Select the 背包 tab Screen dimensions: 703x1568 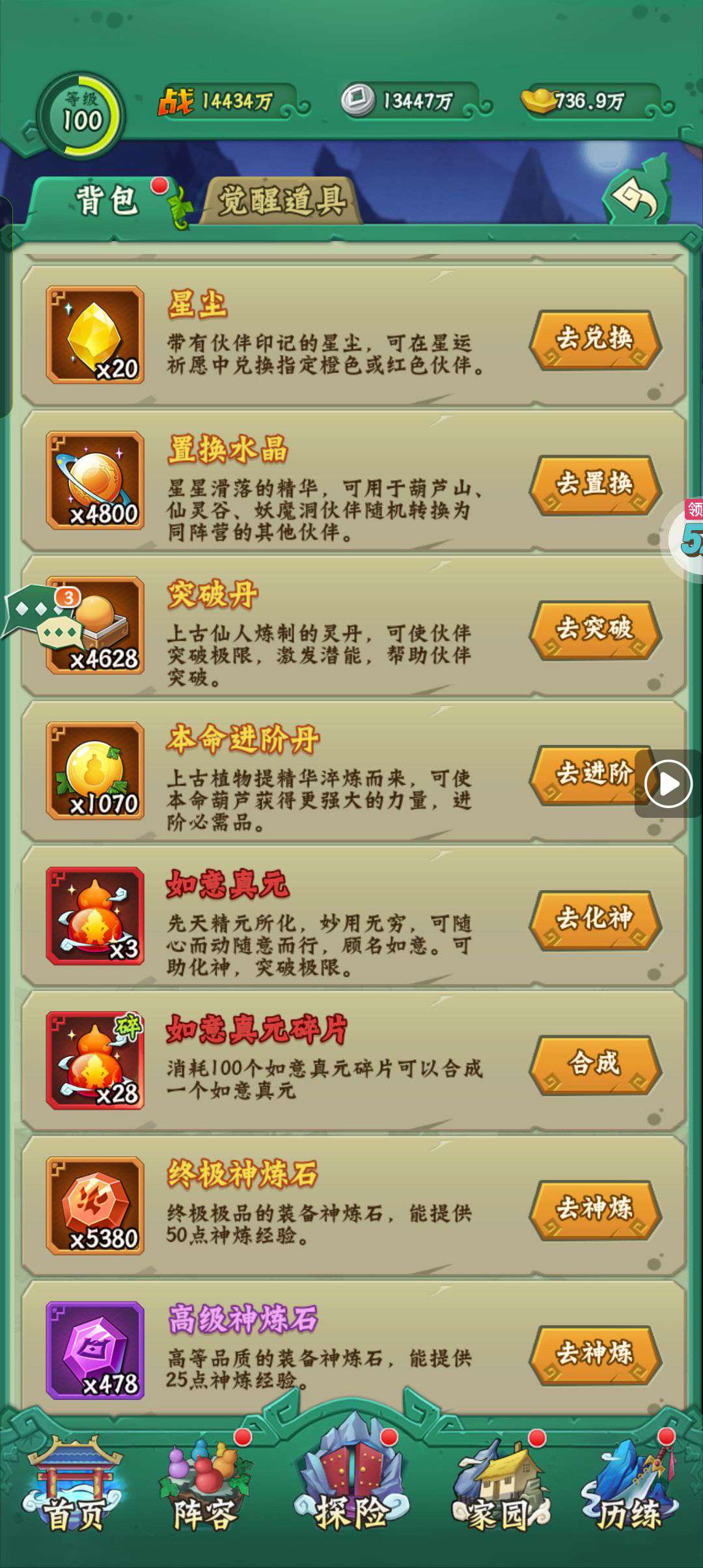coord(107,201)
